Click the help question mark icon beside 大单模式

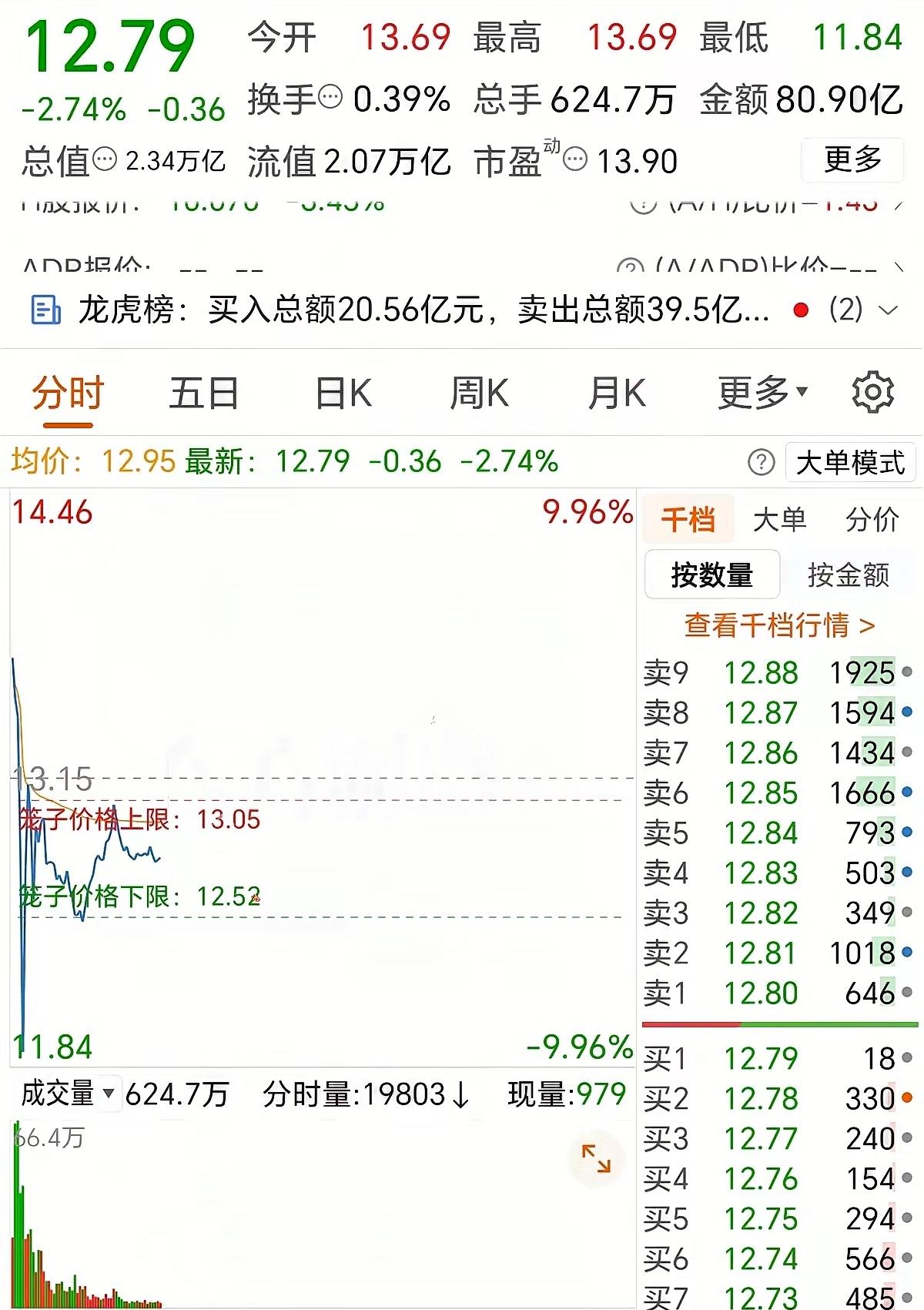tap(762, 462)
